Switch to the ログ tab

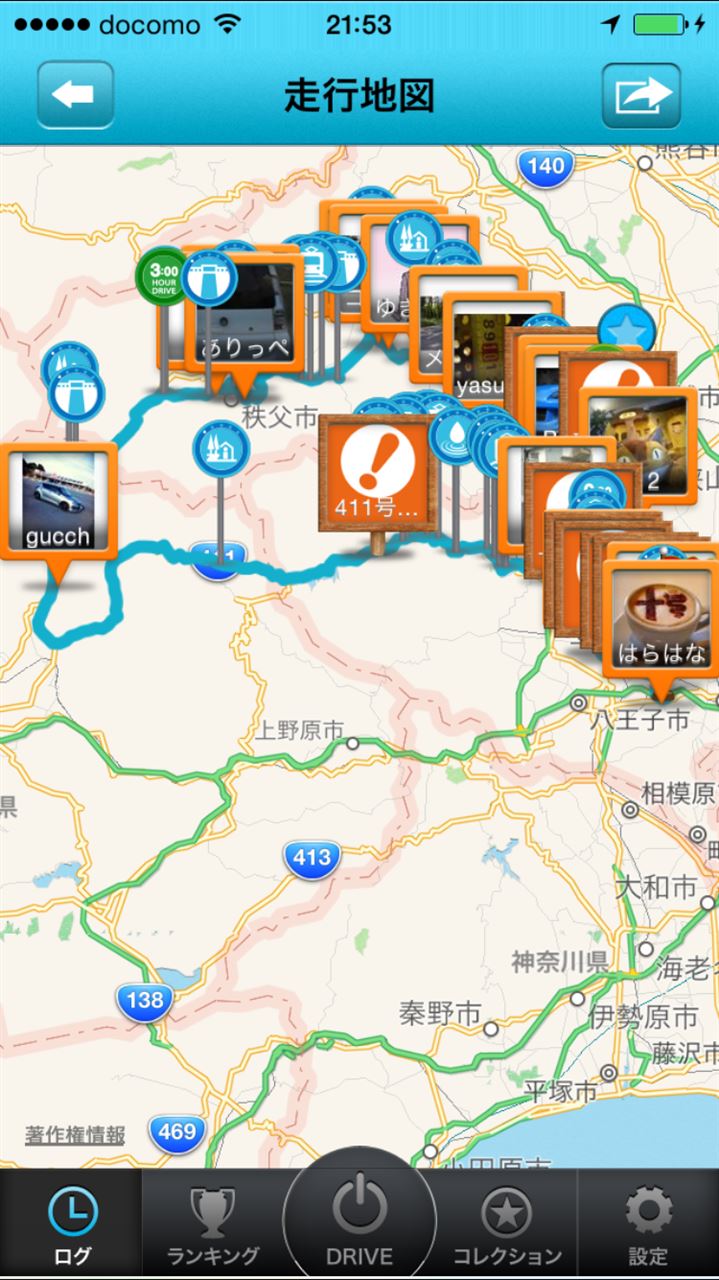click(72, 1225)
